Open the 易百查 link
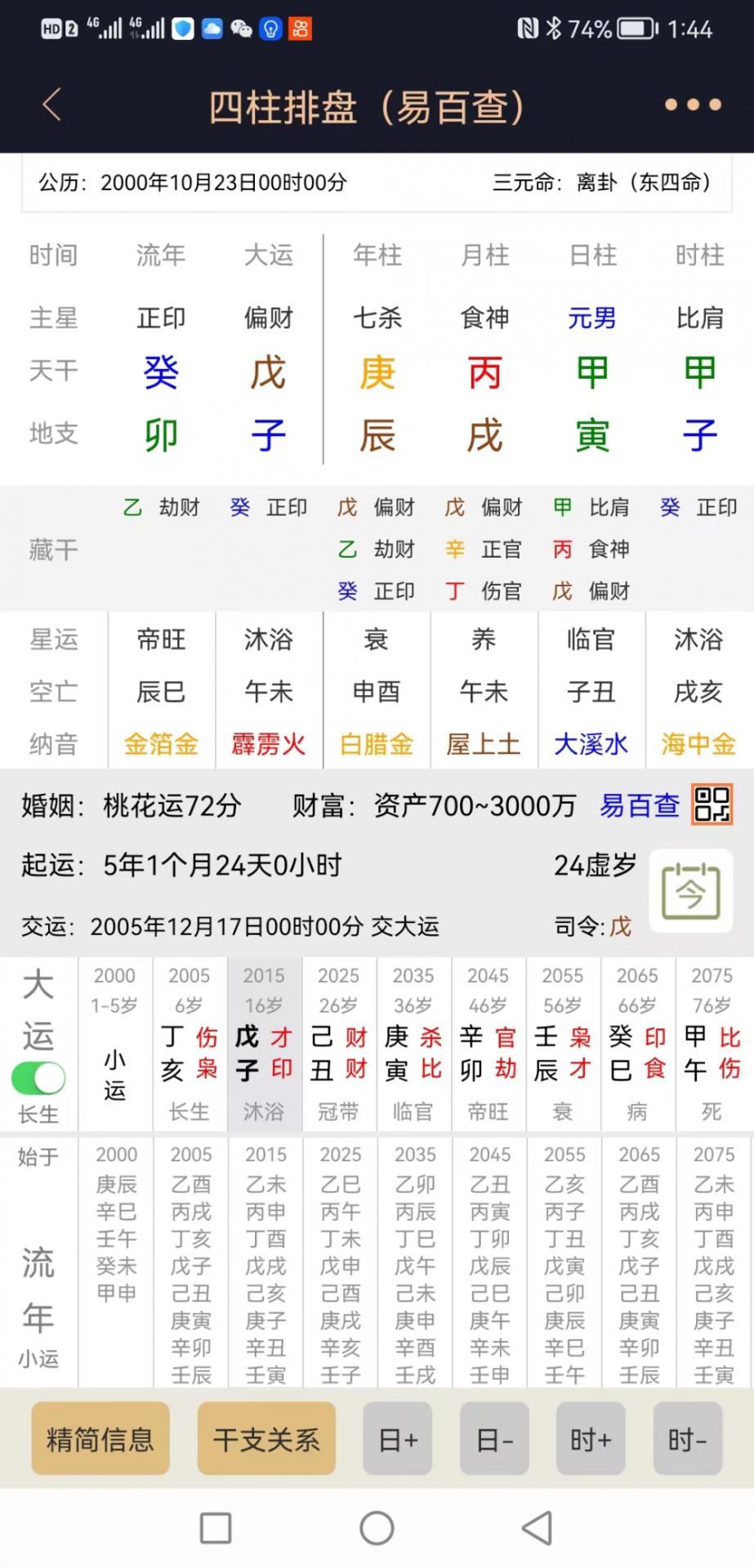The height and width of the screenshot is (1568, 754). tap(640, 806)
